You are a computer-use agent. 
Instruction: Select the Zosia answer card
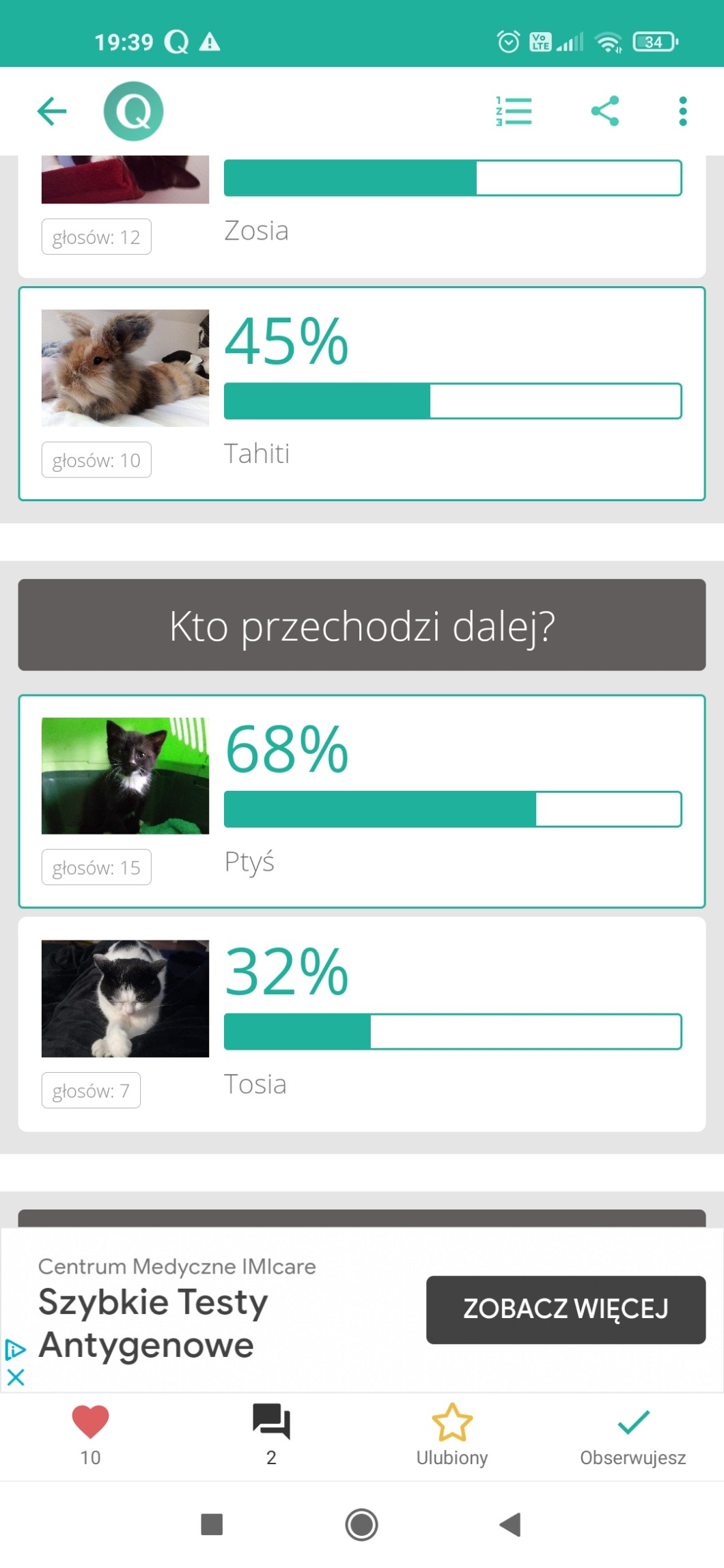tap(361, 215)
